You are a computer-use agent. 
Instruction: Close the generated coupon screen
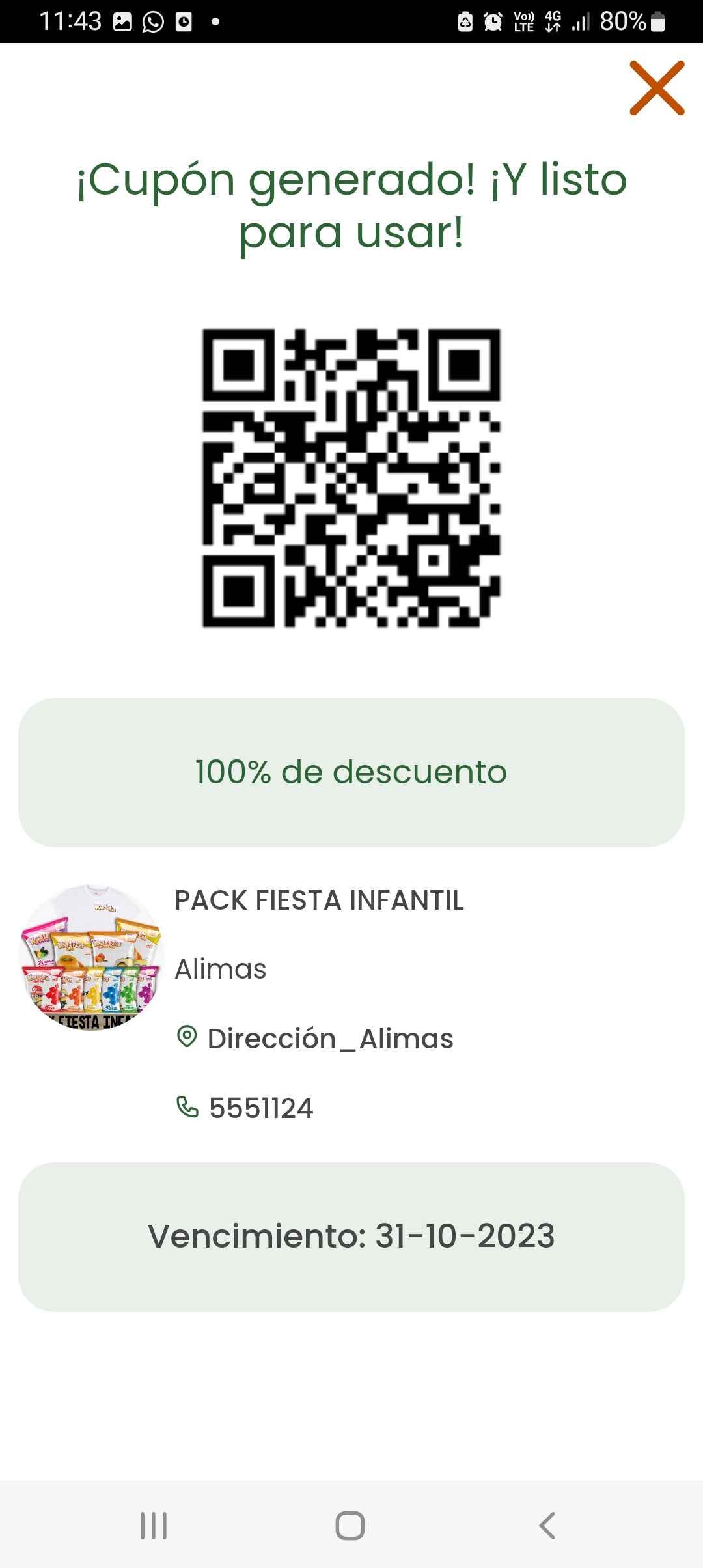[x=657, y=88]
